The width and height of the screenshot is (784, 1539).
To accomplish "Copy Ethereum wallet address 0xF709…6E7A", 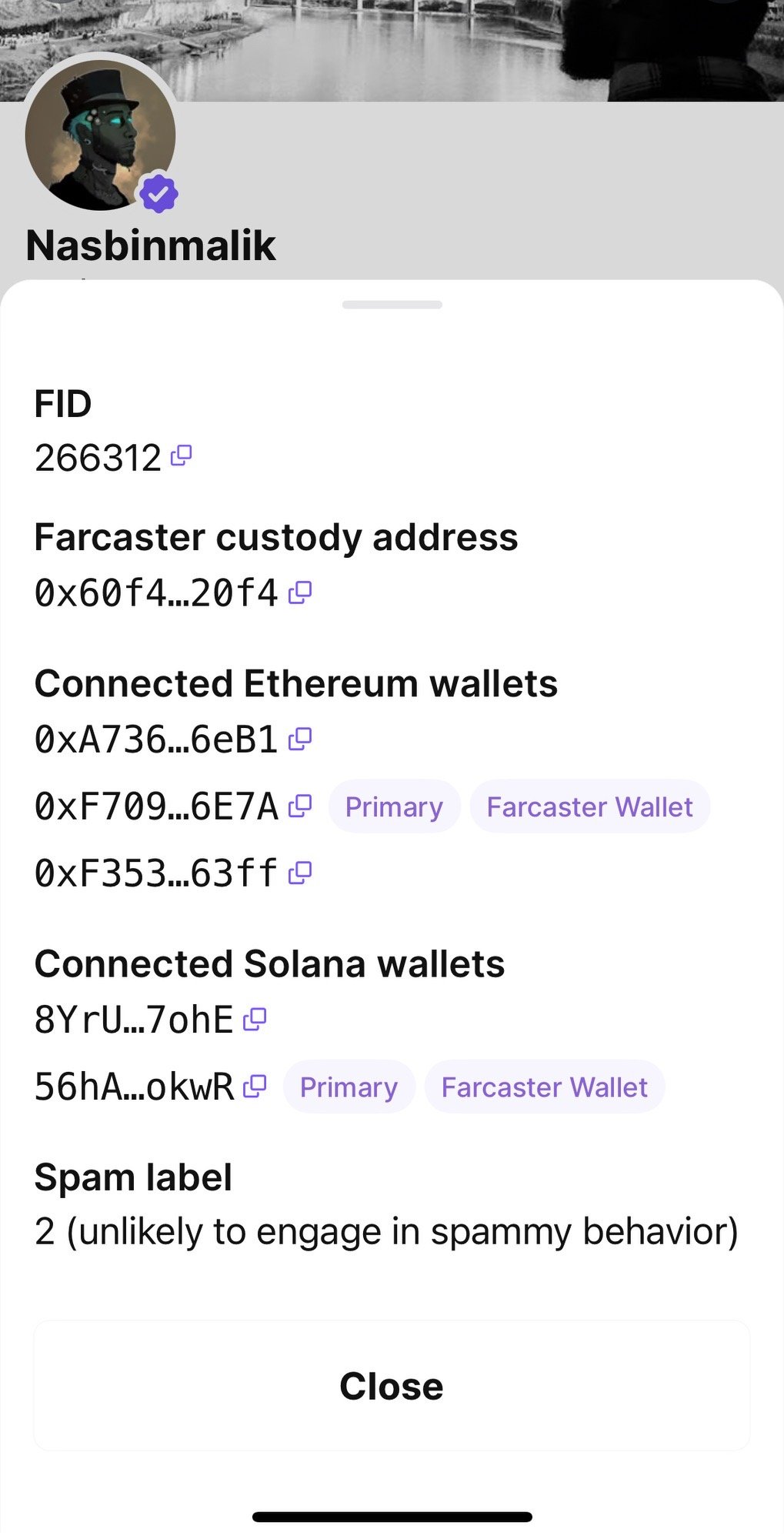I will click(299, 806).
